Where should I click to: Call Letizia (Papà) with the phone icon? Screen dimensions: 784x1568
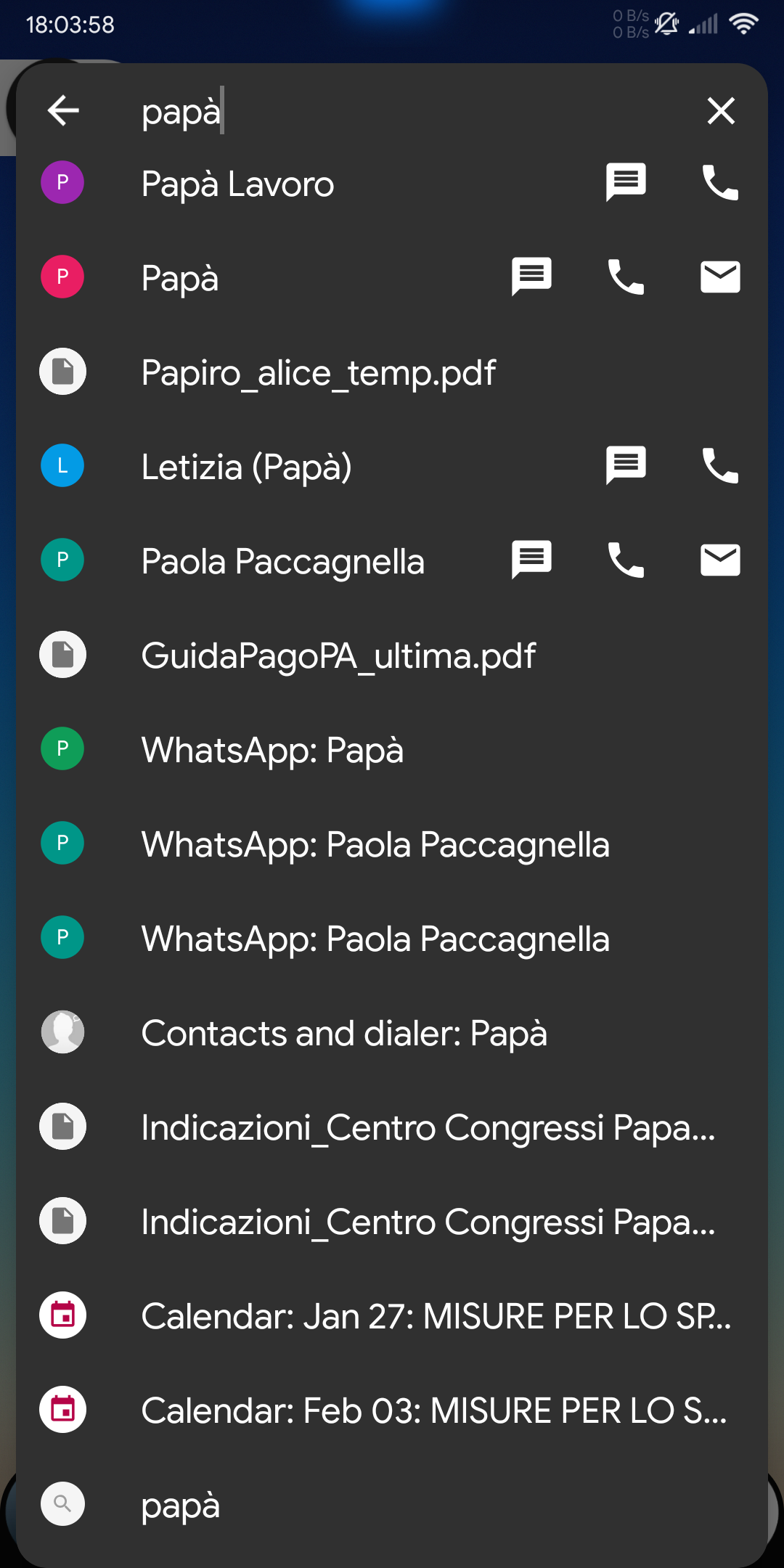click(719, 465)
